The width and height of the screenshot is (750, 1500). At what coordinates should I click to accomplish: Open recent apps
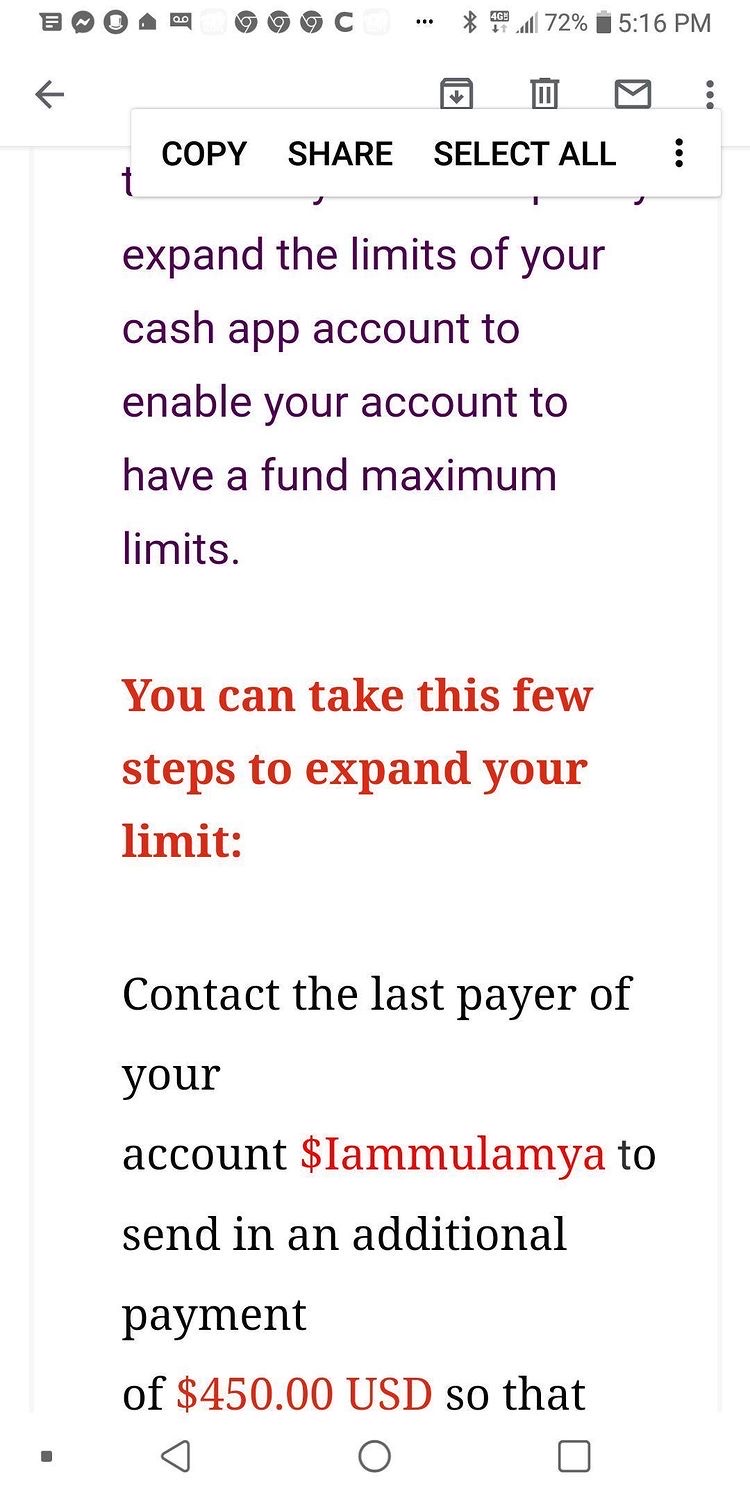point(574,1456)
